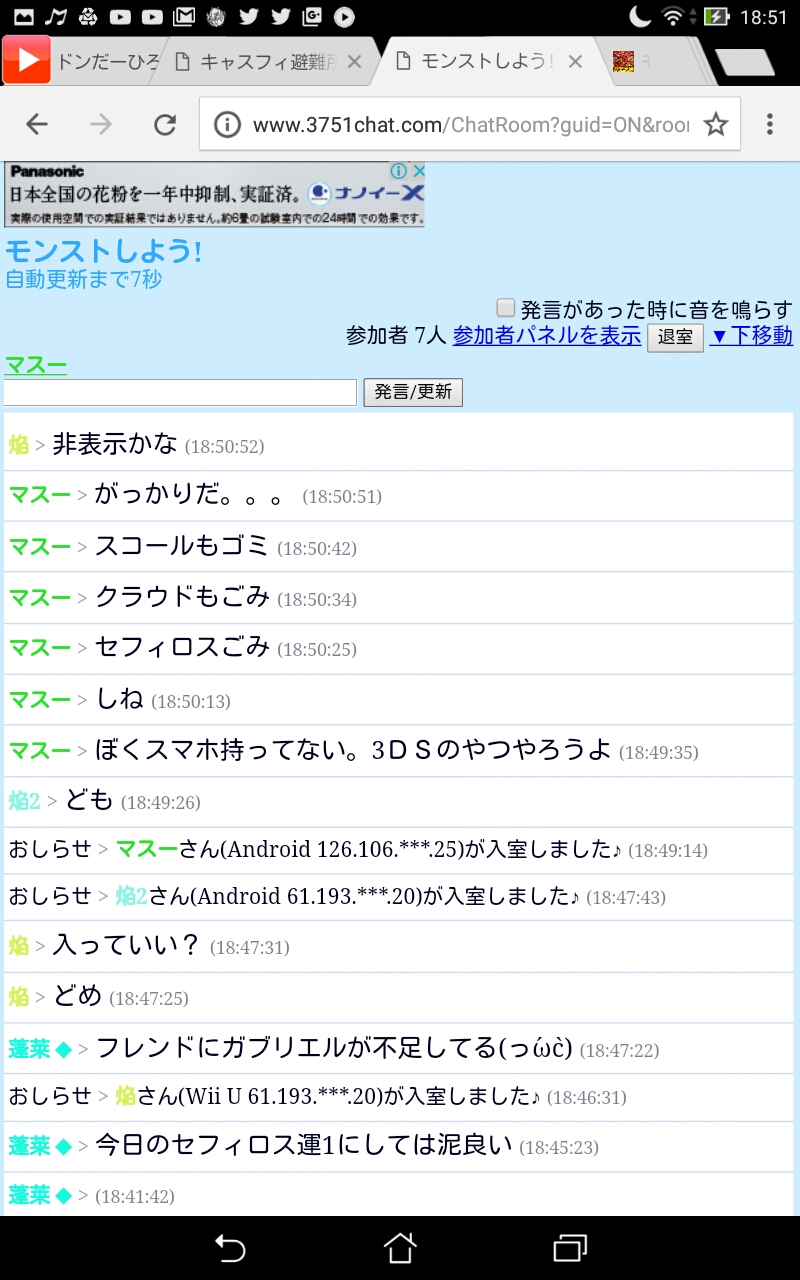
Task: Reload the chat page
Action: (x=165, y=124)
